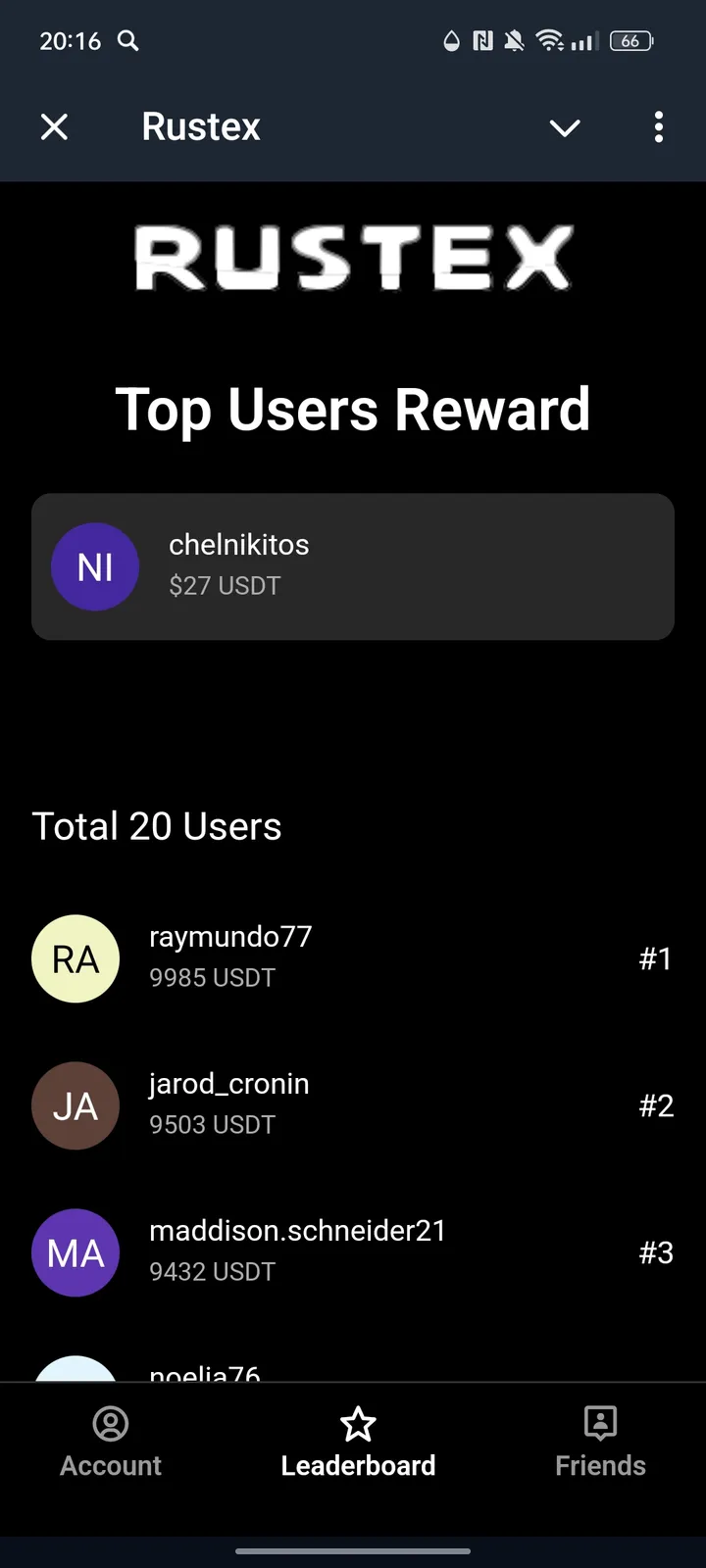Tap the search magnifier in the status bar
706x1568 pixels.
[127, 41]
